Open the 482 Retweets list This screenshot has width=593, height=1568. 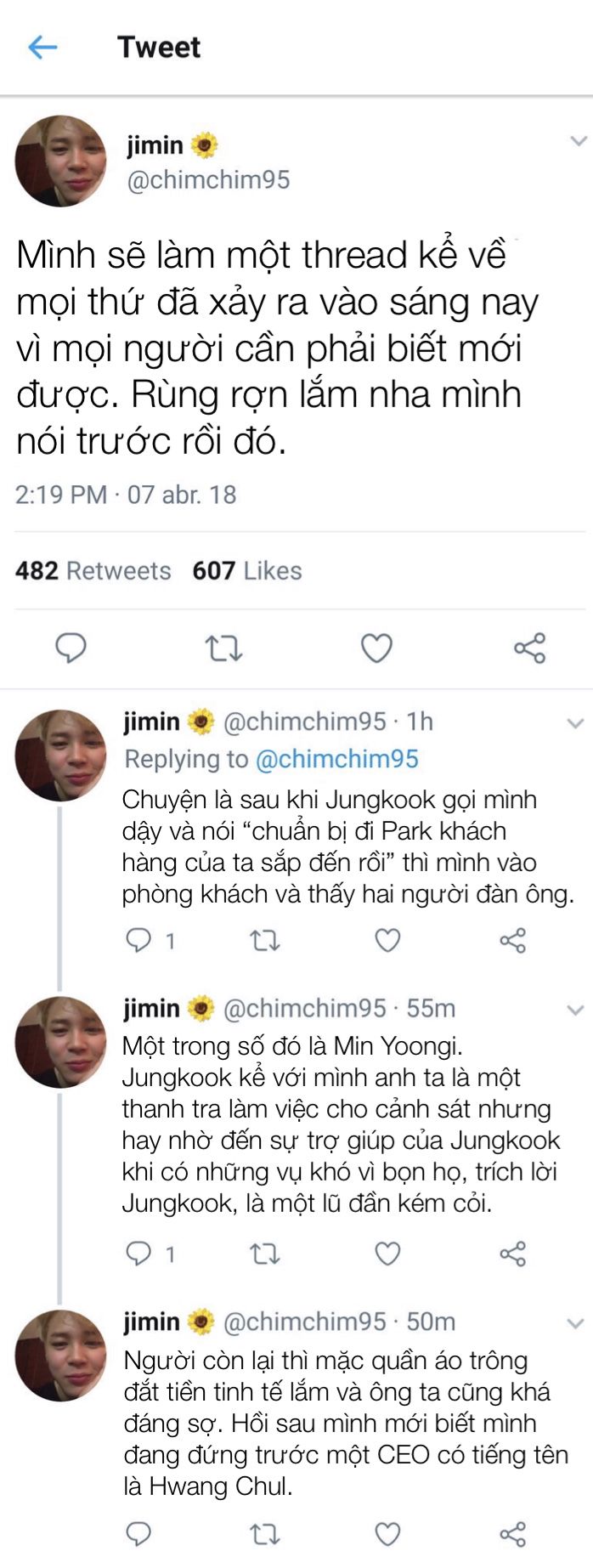[x=93, y=570]
